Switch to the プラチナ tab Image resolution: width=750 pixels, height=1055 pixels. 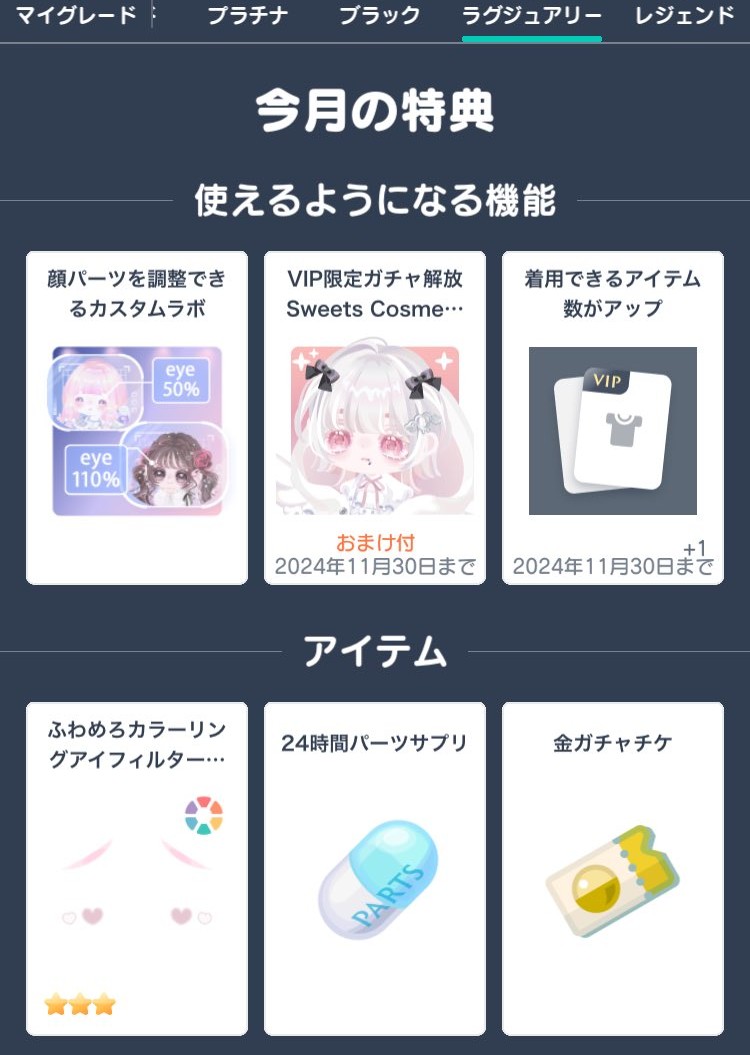(x=247, y=17)
